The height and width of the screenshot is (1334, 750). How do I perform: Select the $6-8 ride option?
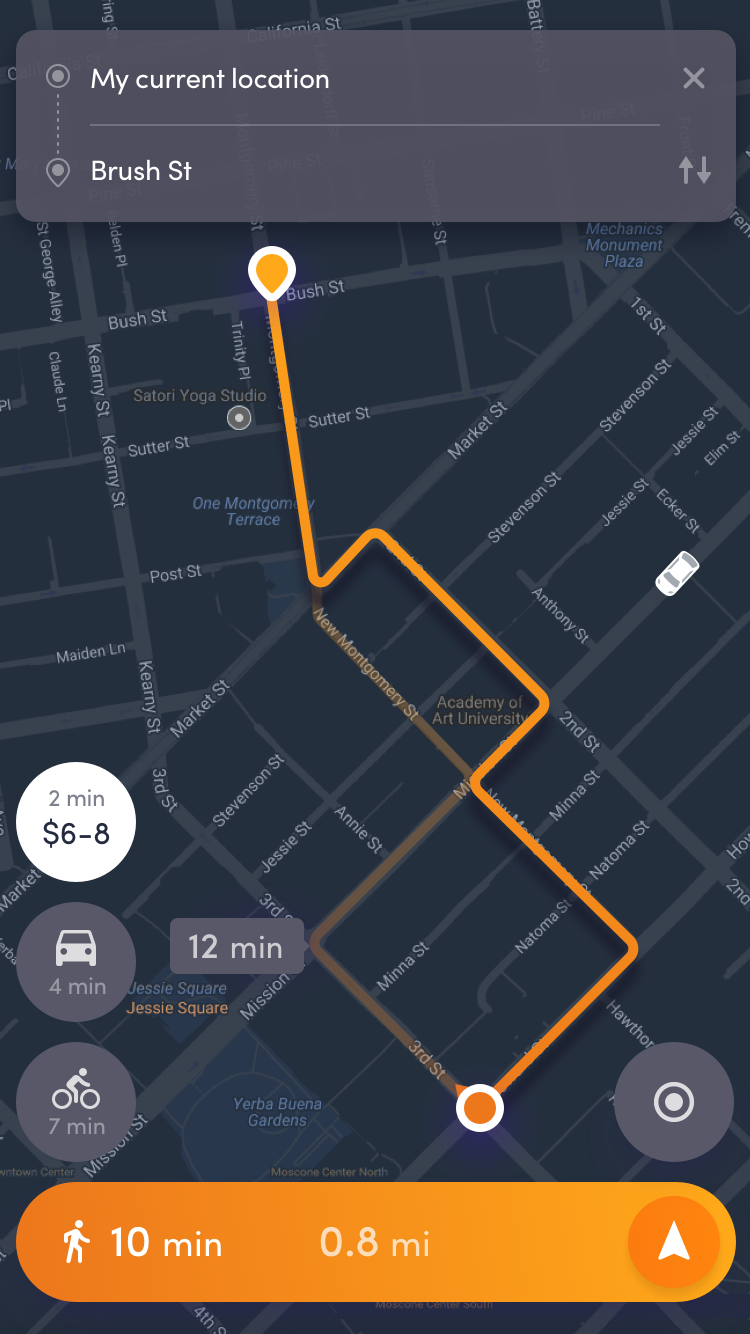tap(76, 821)
